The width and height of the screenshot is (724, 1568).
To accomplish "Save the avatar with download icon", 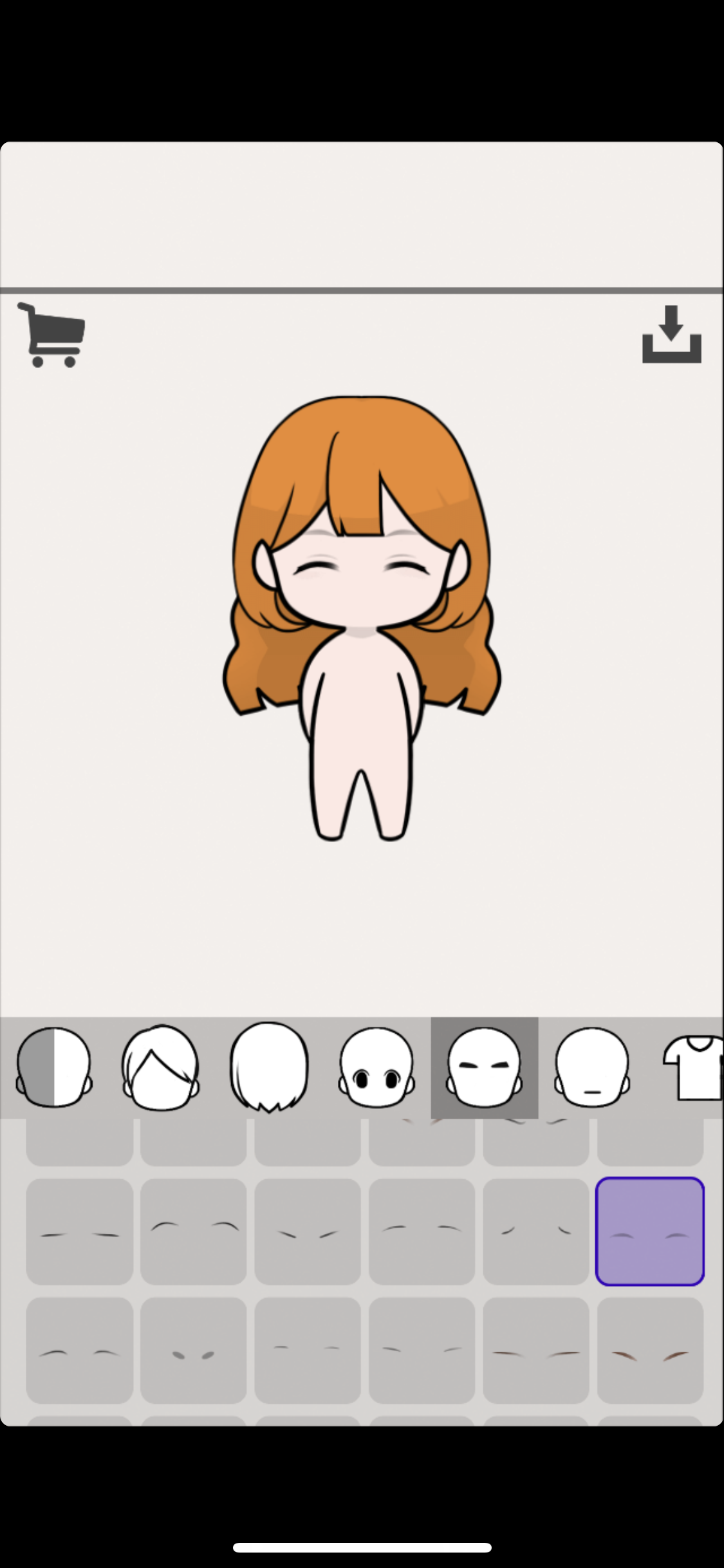I will click(671, 335).
